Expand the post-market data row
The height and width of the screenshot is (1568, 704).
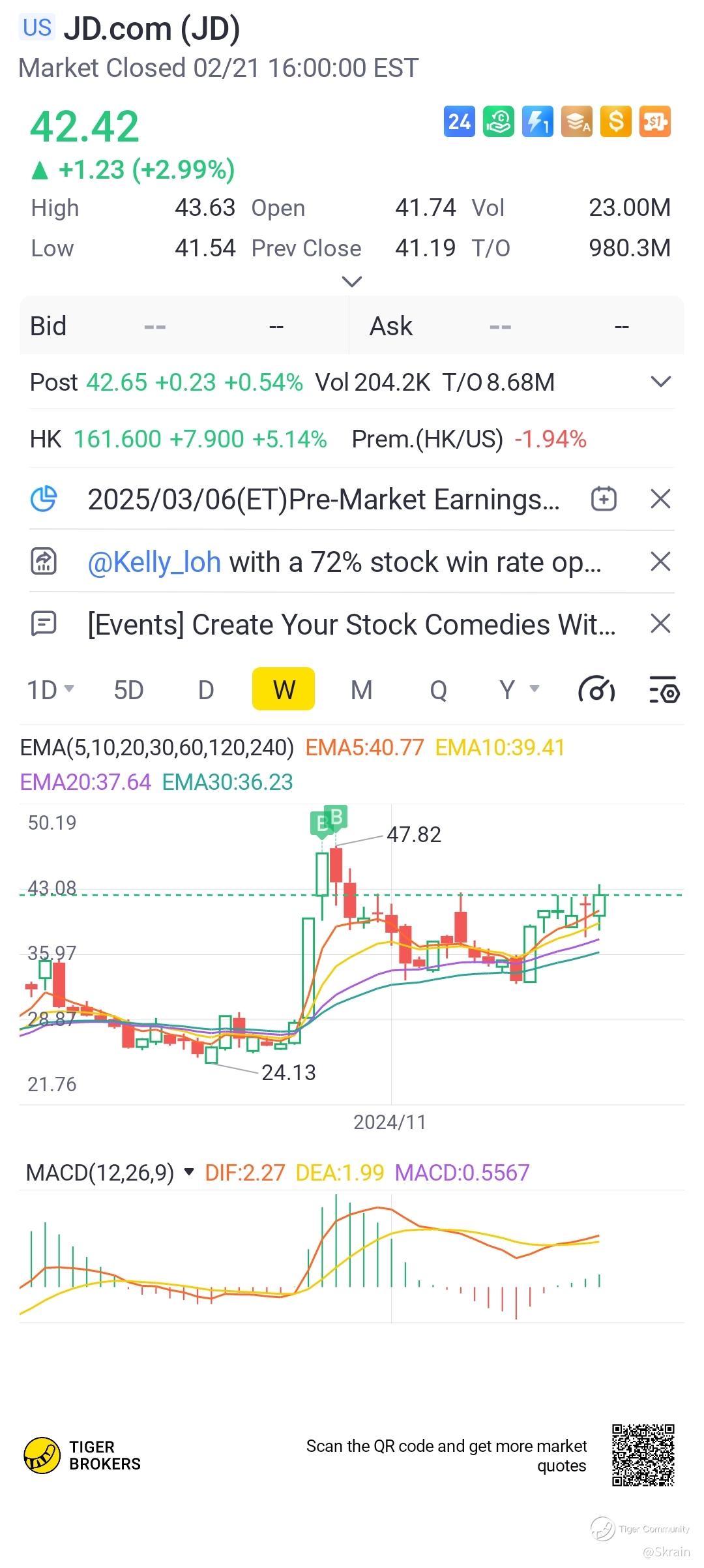coord(661,382)
